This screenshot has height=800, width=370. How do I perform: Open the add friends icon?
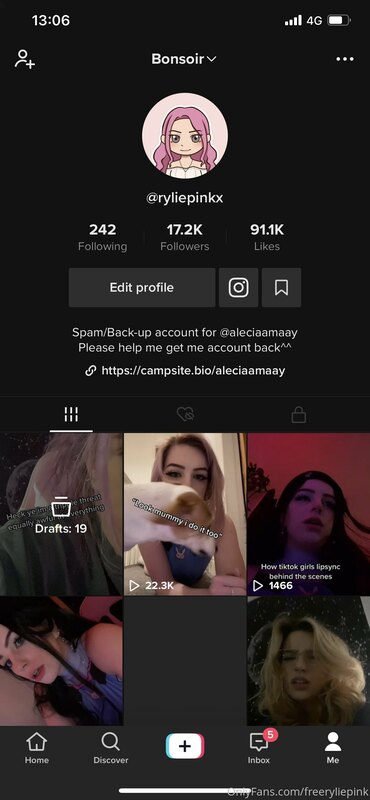point(24,59)
